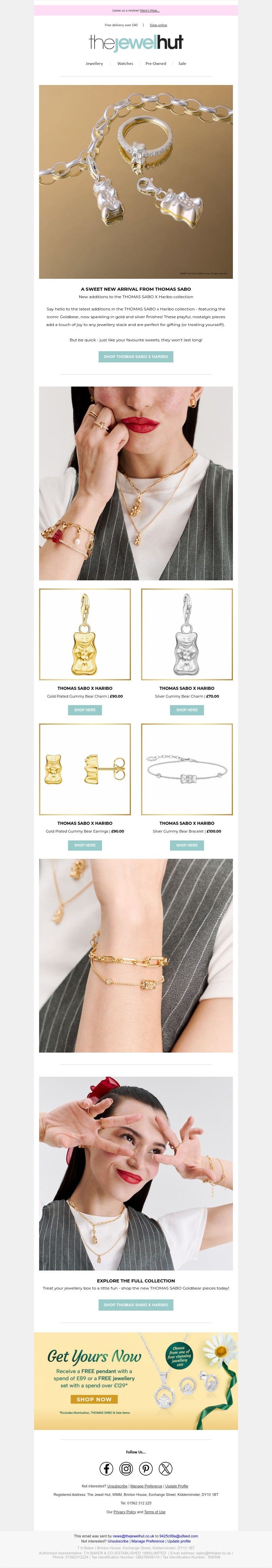The height and width of the screenshot is (1568, 272).
Task: Tap Shop Now on Get Yours Now banner
Action: pos(94,1399)
